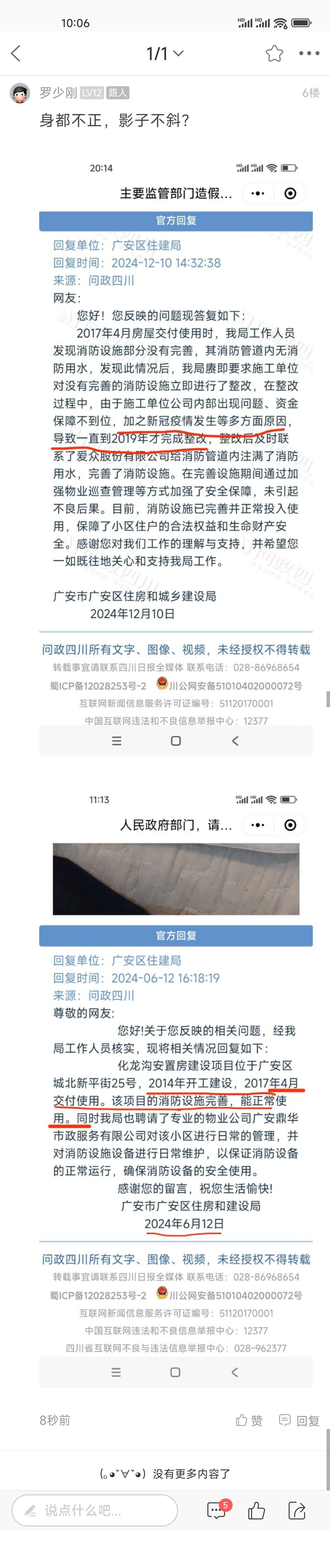The image size is (330, 1568).
Task: Favorite this post with the star icon
Action: click(x=274, y=54)
